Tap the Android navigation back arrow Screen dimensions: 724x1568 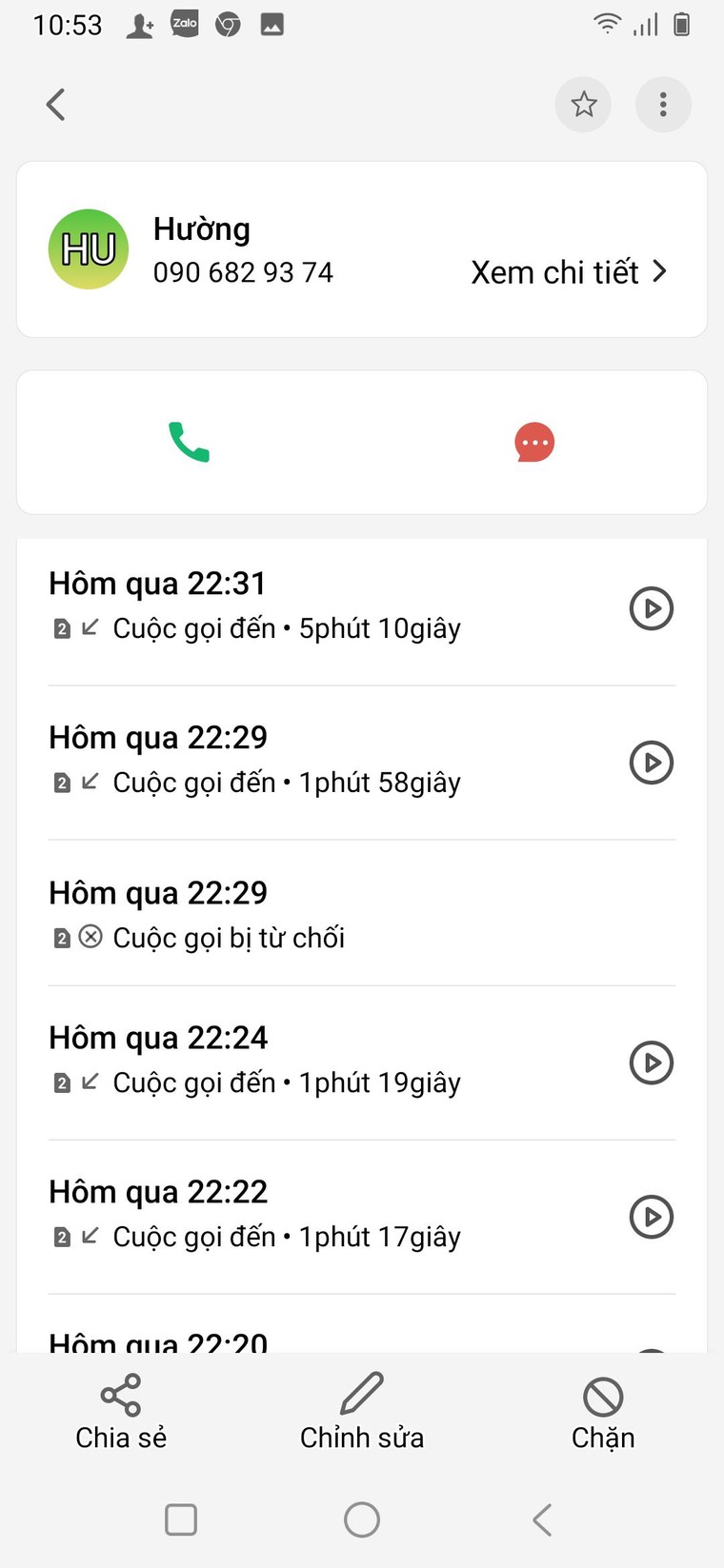click(x=541, y=1519)
